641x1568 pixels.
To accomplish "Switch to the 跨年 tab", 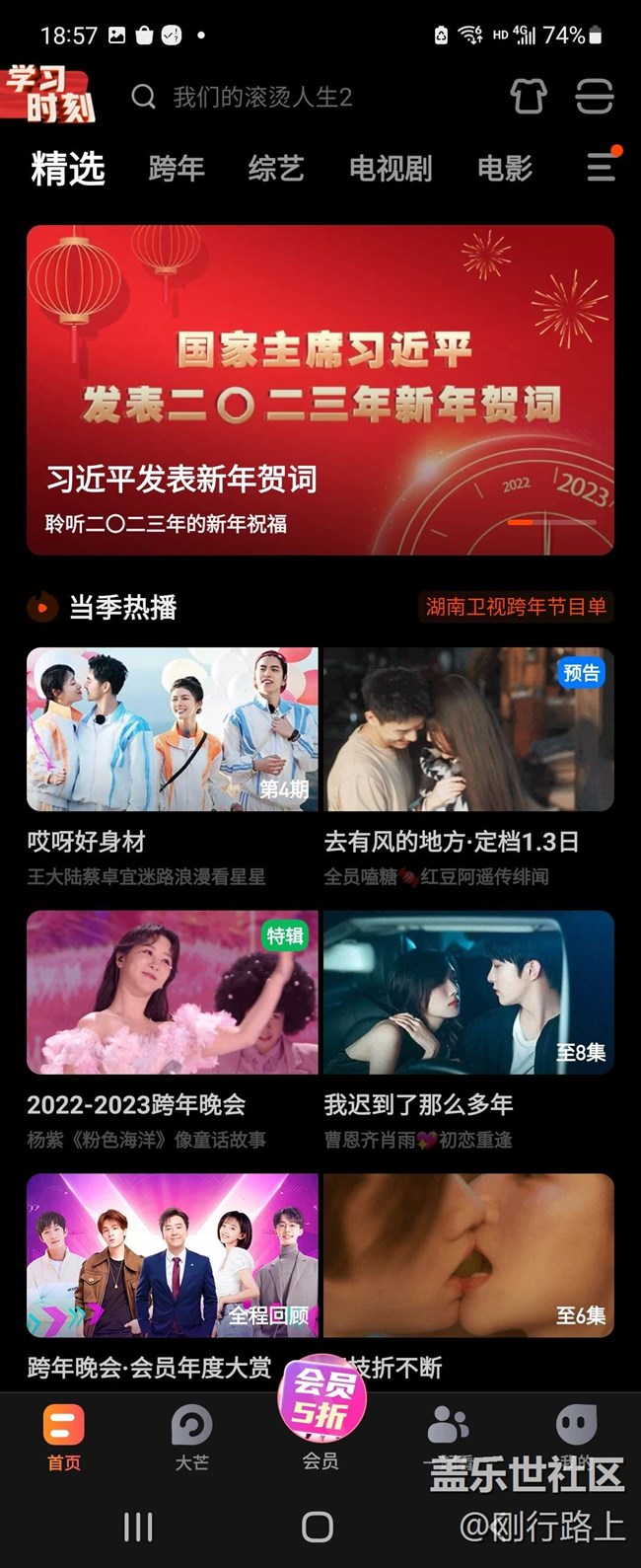I will coord(177,169).
